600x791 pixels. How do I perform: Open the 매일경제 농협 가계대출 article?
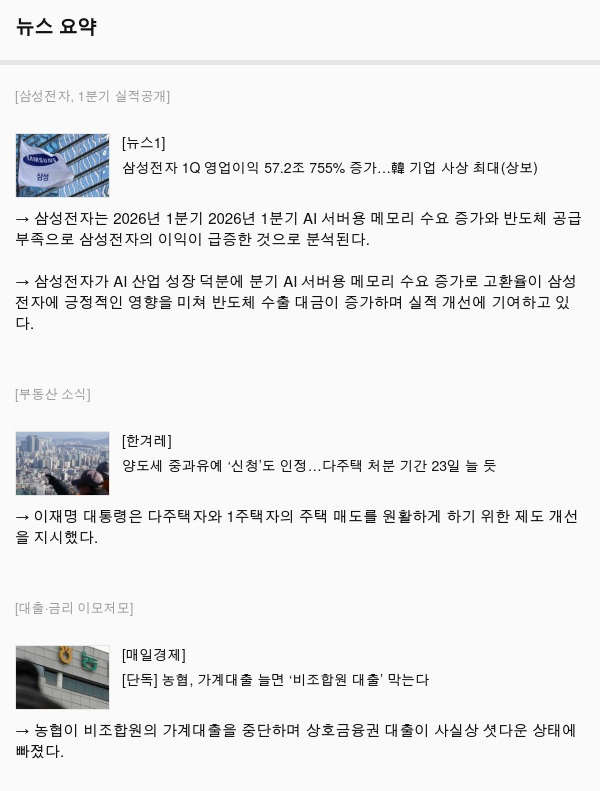[275, 679]
